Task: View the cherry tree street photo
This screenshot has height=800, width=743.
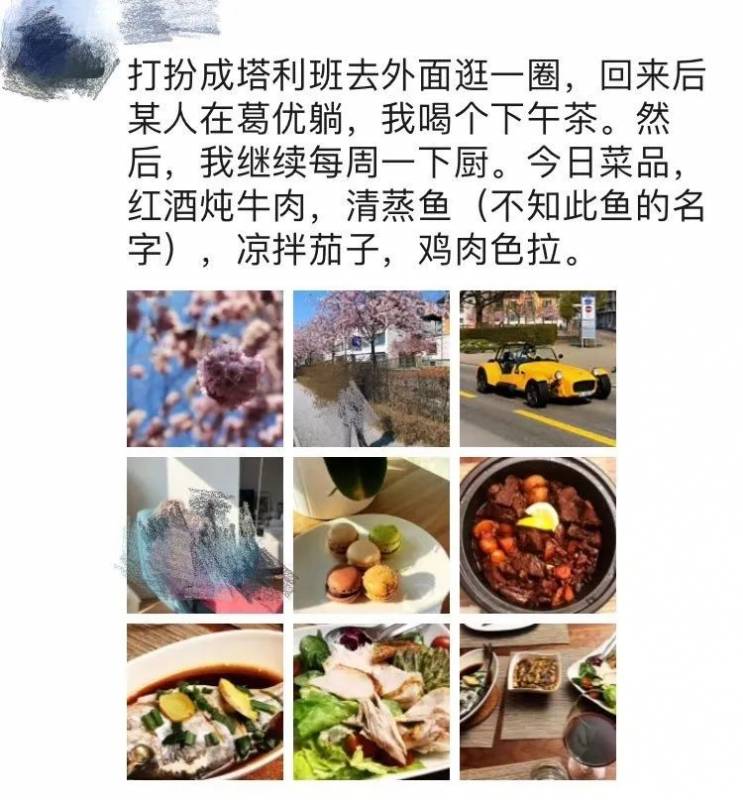Action: [x=371, y=368]
